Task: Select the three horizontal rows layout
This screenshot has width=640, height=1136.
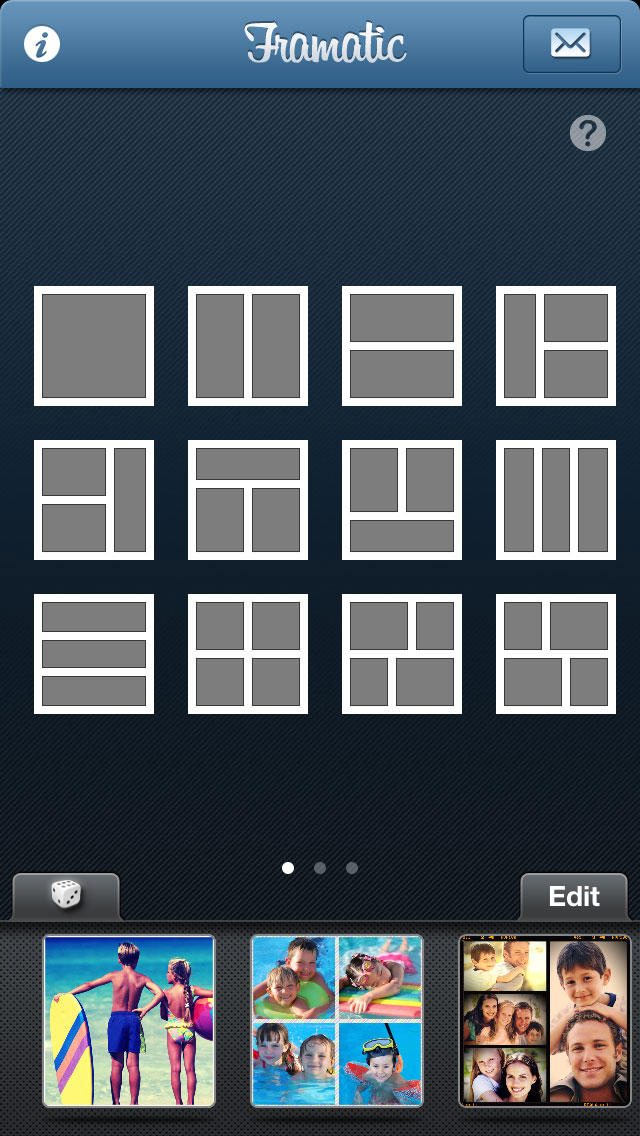Action: tap(94, 654)
